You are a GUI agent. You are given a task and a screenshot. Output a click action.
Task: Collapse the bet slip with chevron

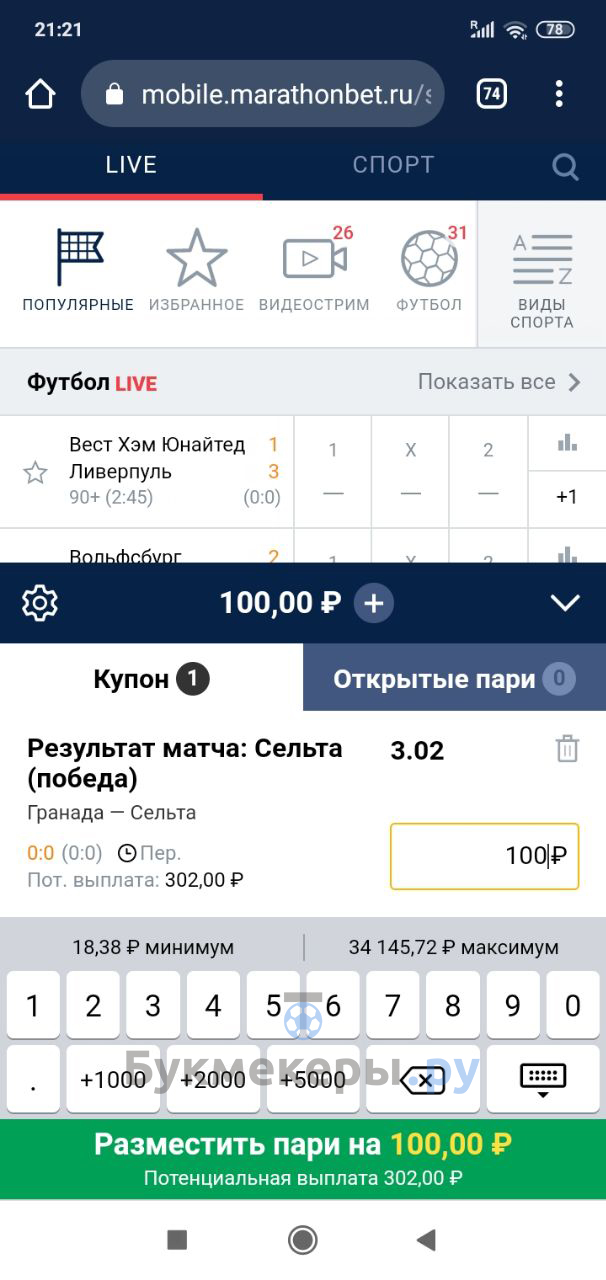coord(565,603)
